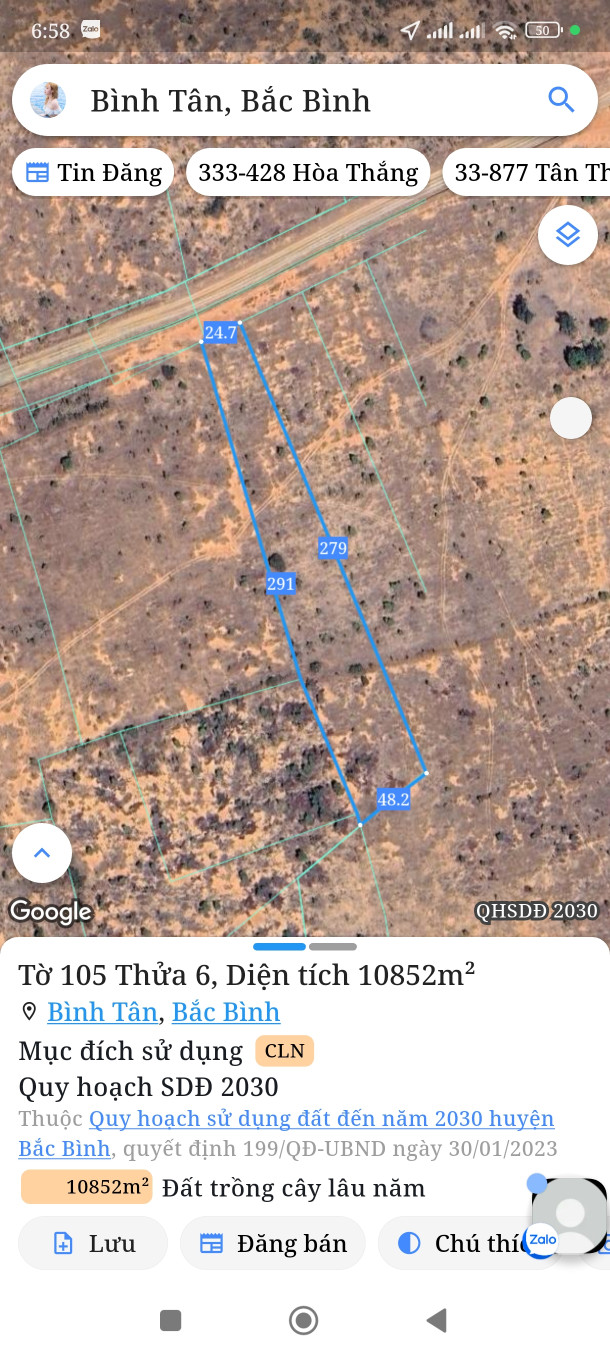Open the Quy hoạch sử dụng đất 2030 link

click(321, 1119)
